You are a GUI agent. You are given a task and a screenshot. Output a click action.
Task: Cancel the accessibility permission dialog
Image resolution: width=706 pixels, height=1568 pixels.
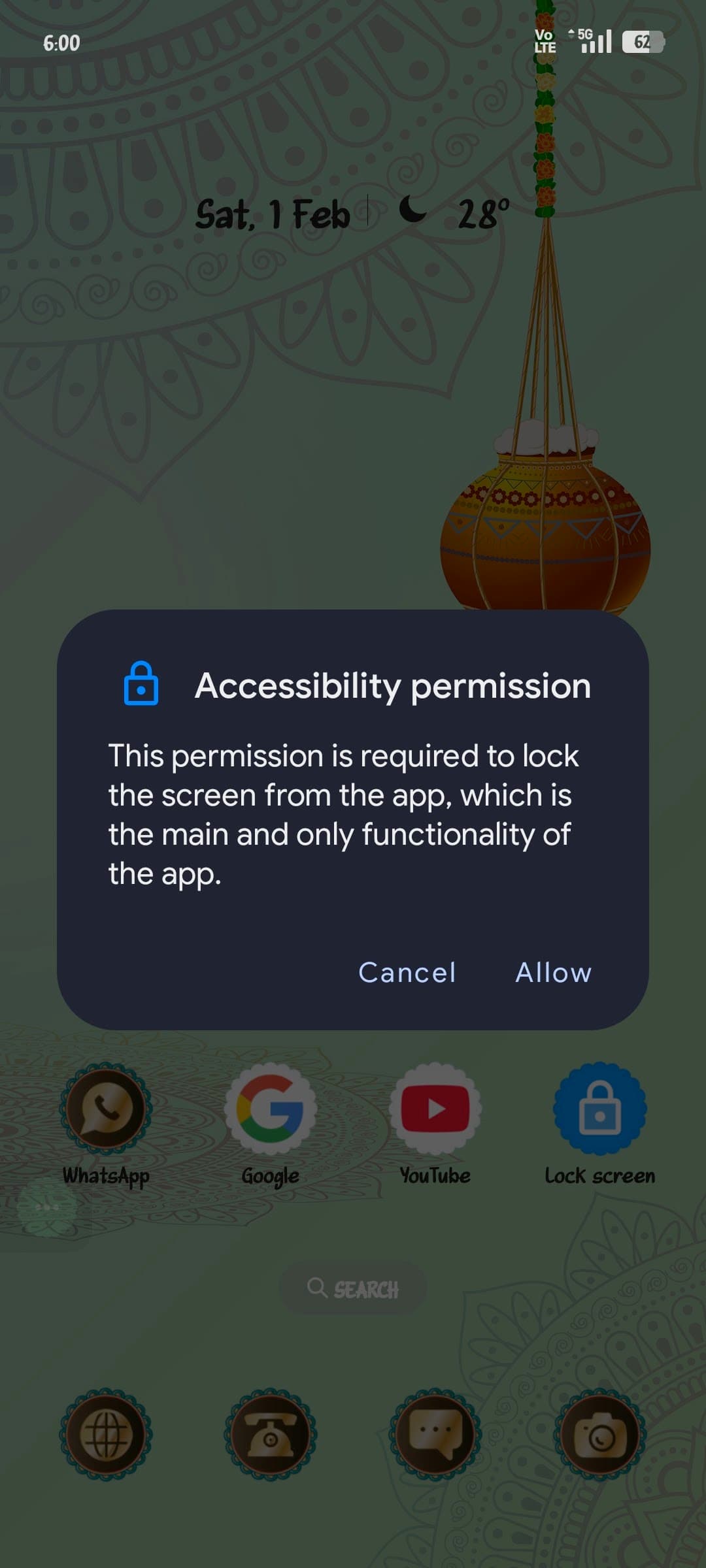[407, 973]
